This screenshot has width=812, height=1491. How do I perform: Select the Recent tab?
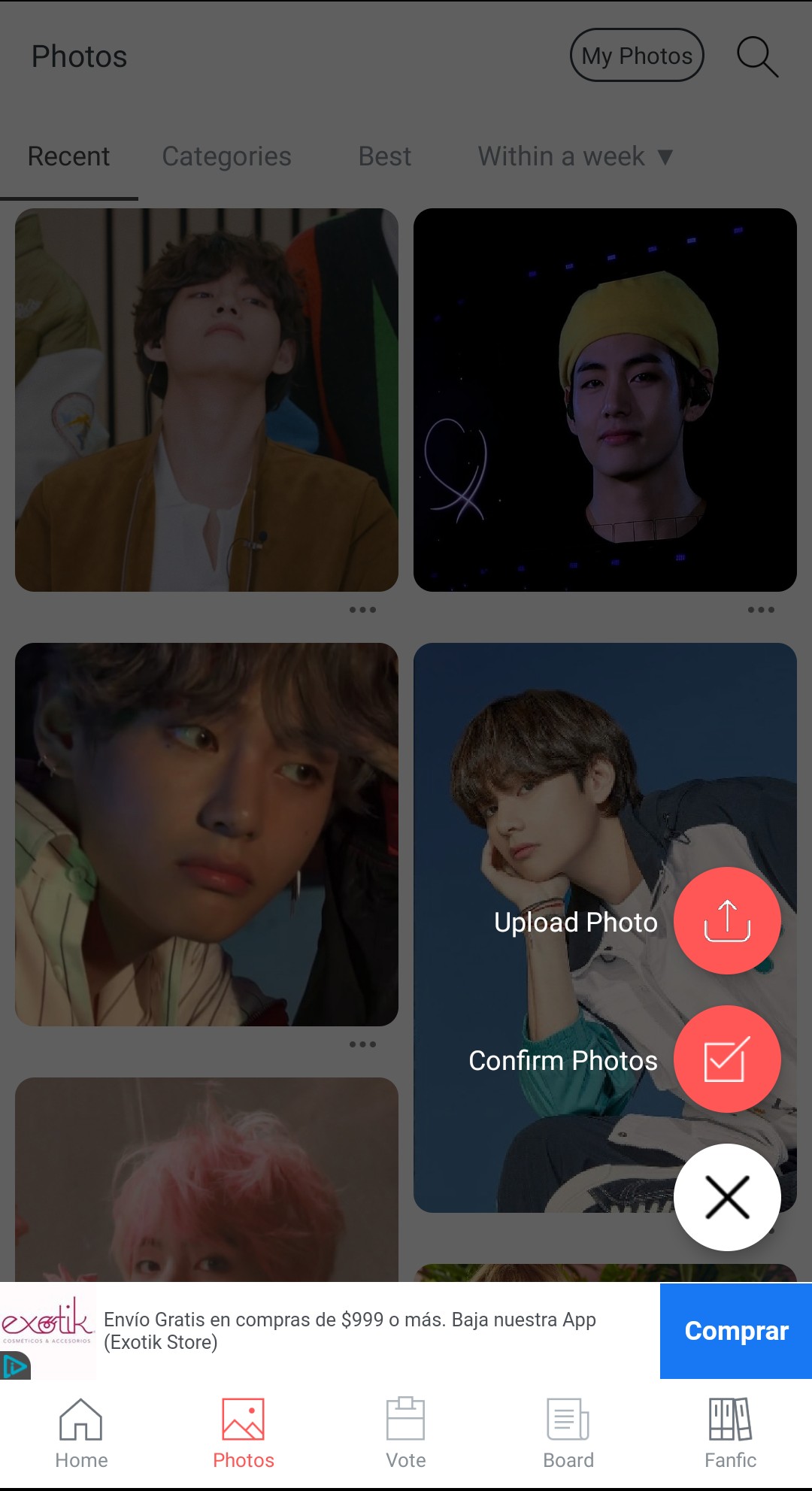click(x=68, y=156)
